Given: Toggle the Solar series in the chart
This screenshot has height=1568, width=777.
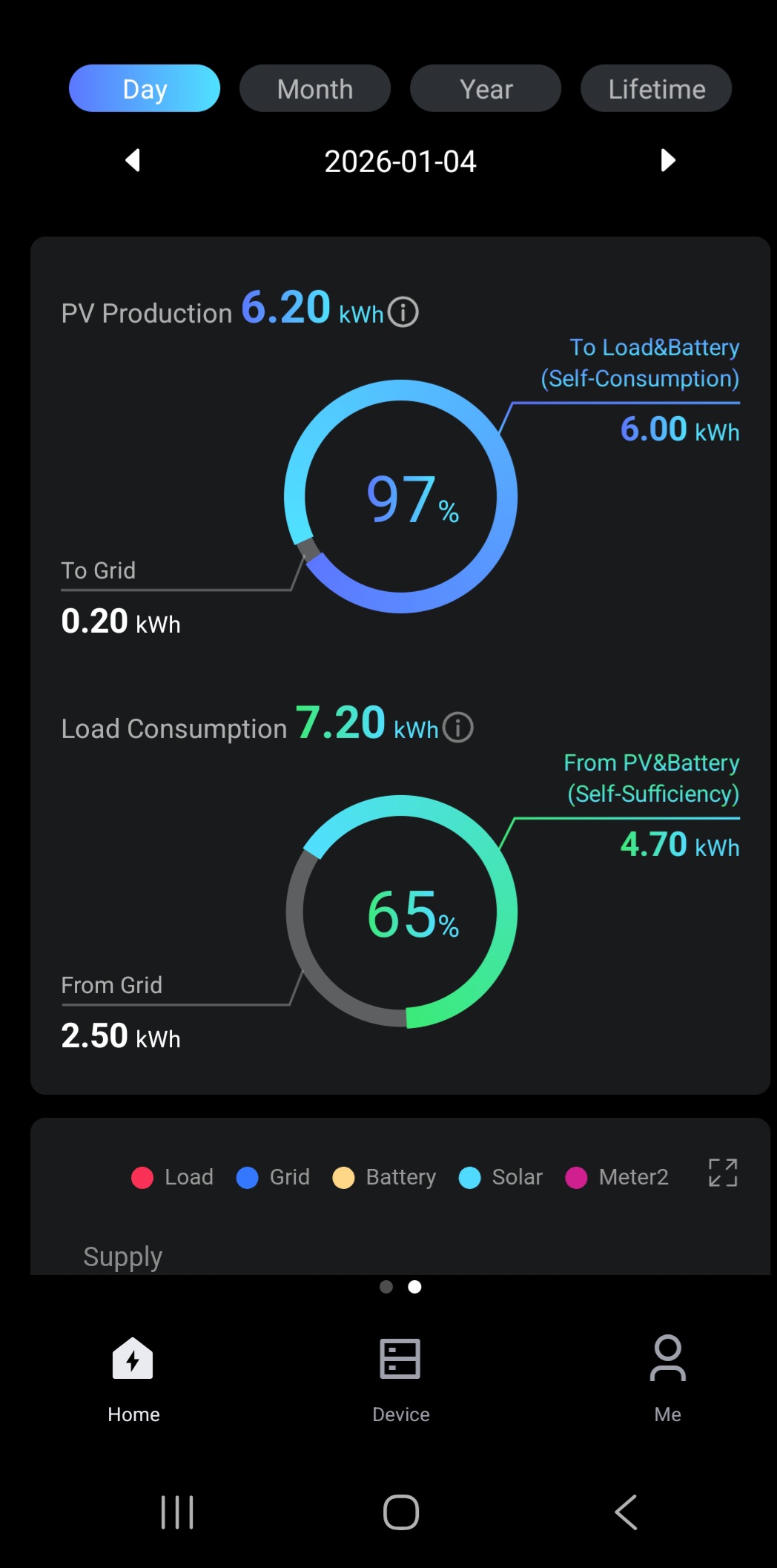Looking at the screenshot, I should (x=500, y=1177).
